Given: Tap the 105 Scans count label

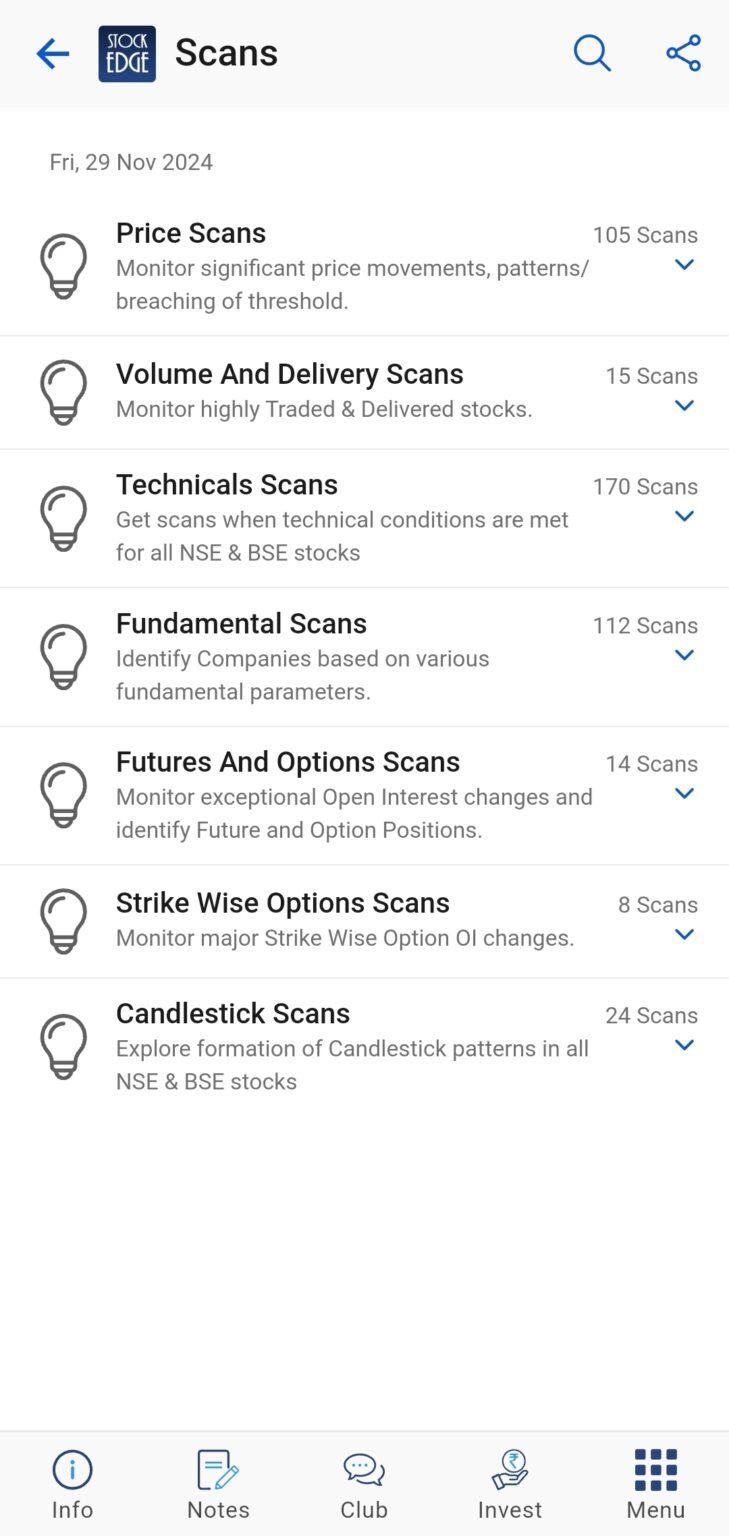Looking at the screenshot, I should pos(645,235).
